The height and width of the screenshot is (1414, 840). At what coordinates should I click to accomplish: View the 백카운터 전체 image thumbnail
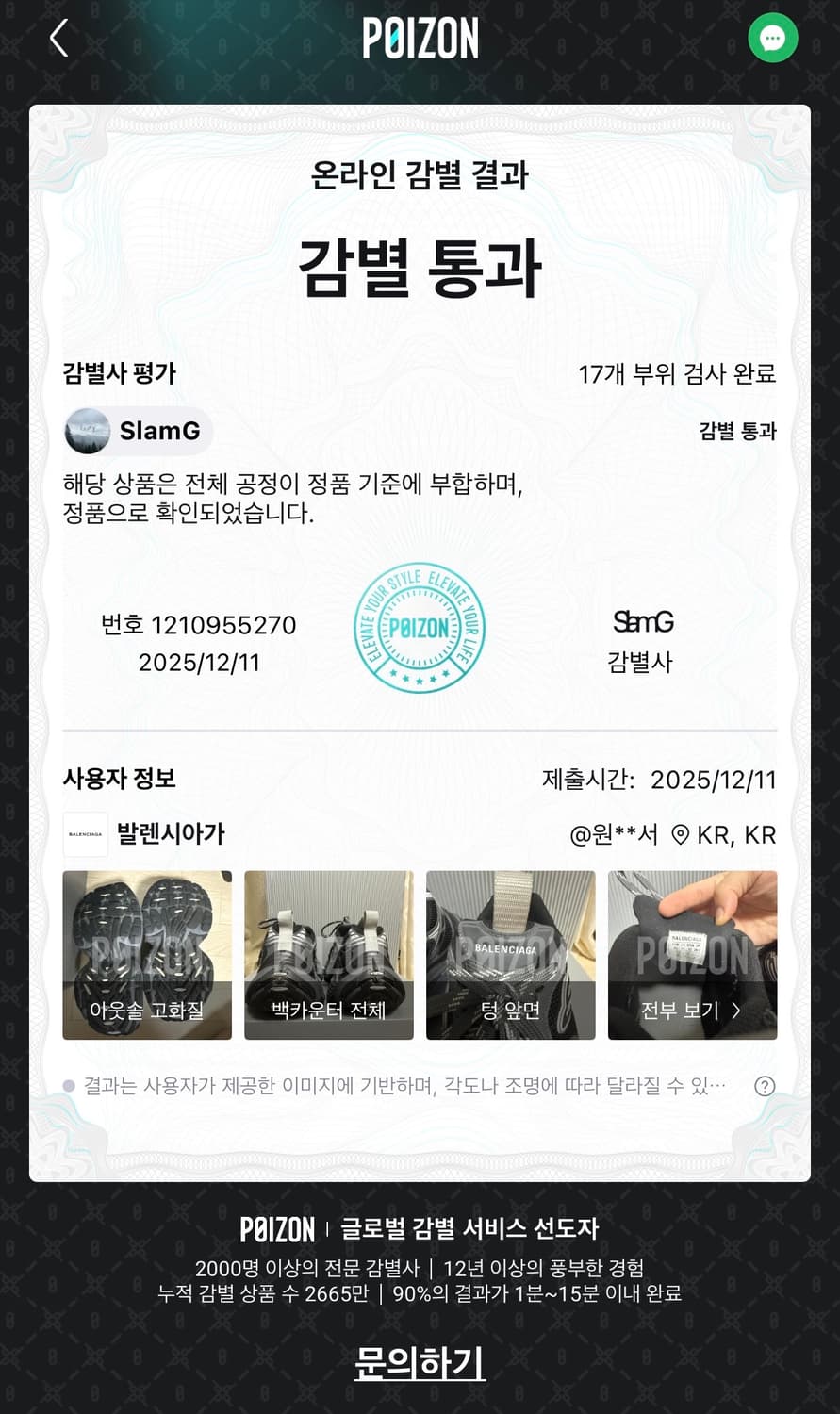click(x=329, y=955)
